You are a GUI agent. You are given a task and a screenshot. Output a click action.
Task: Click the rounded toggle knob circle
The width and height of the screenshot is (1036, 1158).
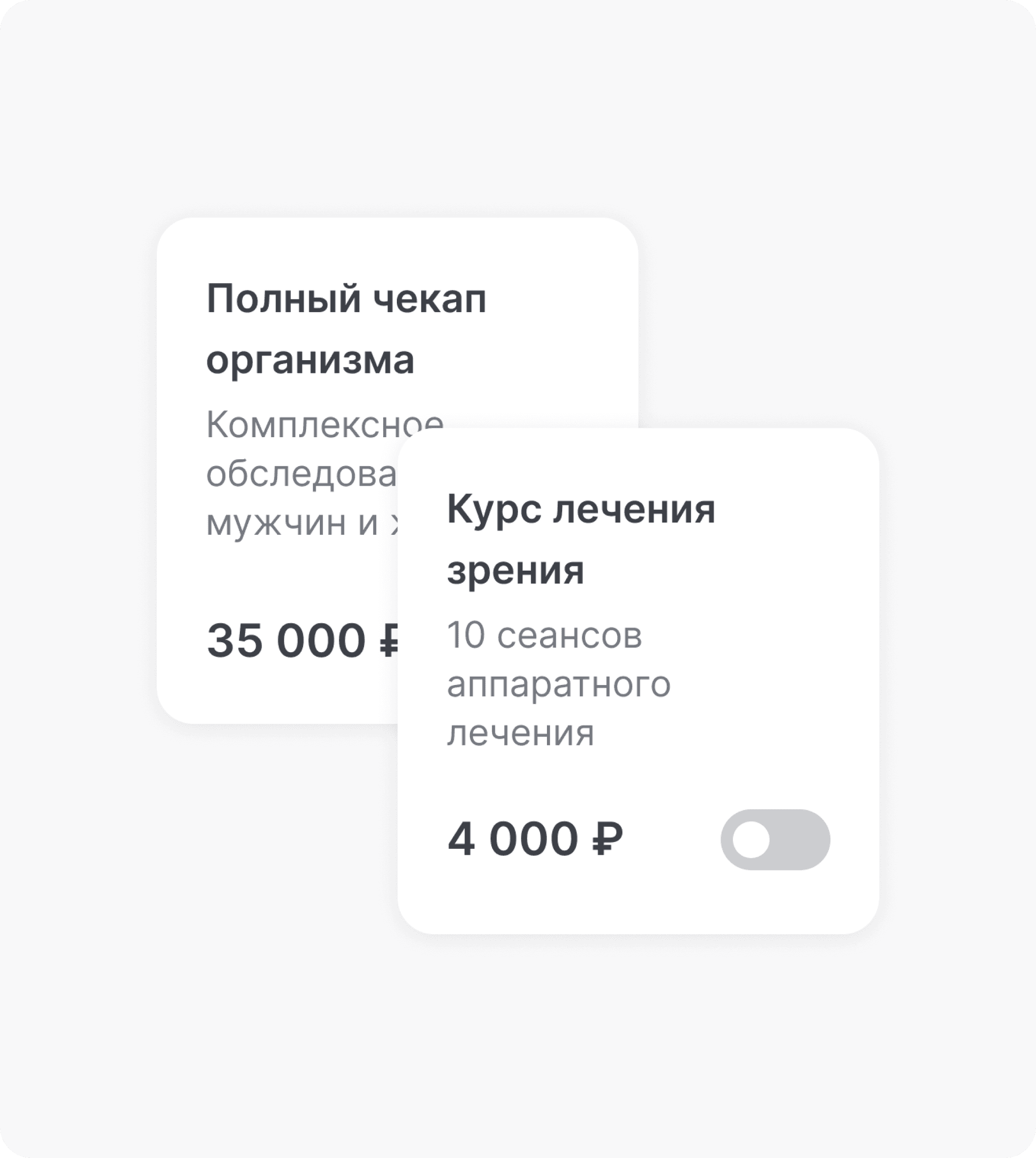(x=752, y=840)
